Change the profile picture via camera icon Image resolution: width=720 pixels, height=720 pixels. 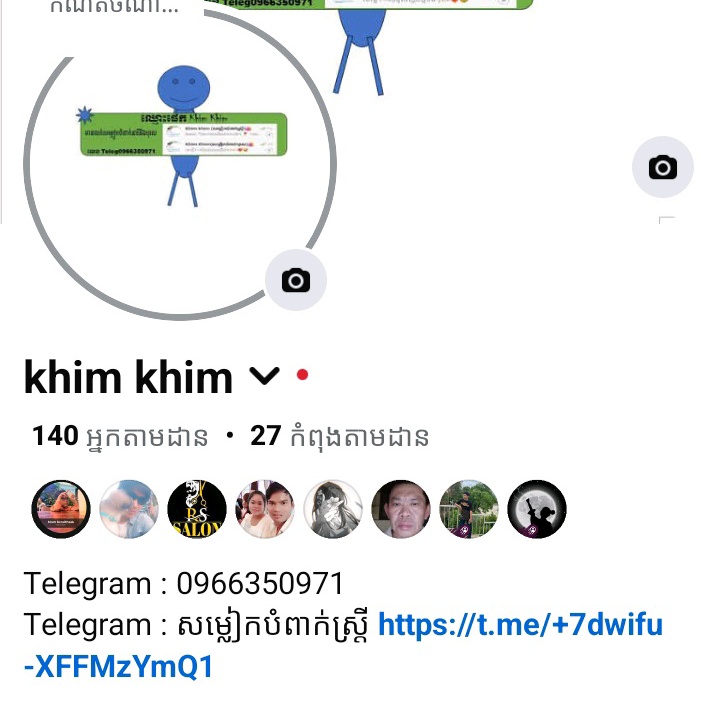tap(296, 281)
